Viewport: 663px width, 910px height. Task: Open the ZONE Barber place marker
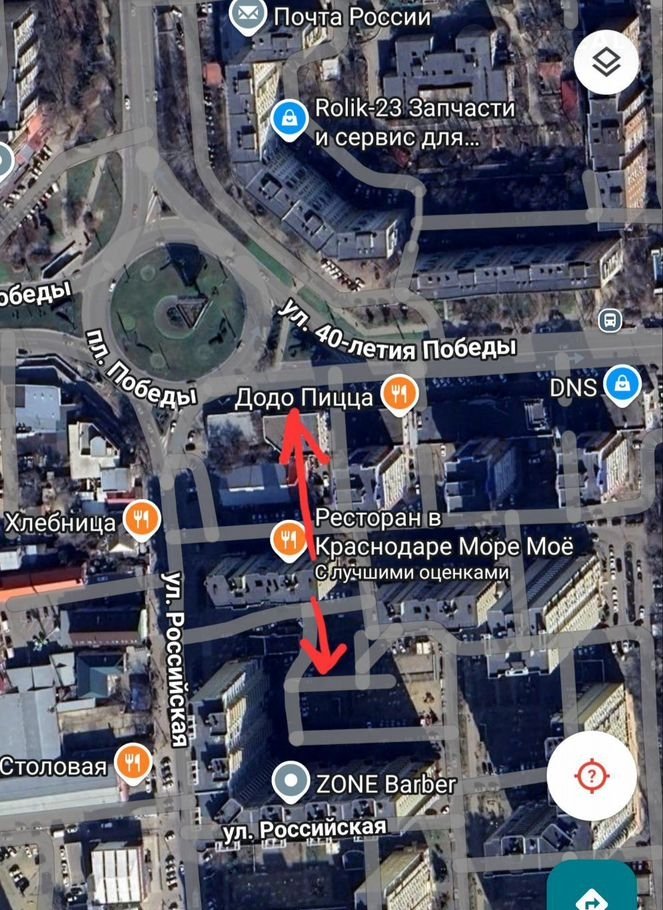click(291, 781)
